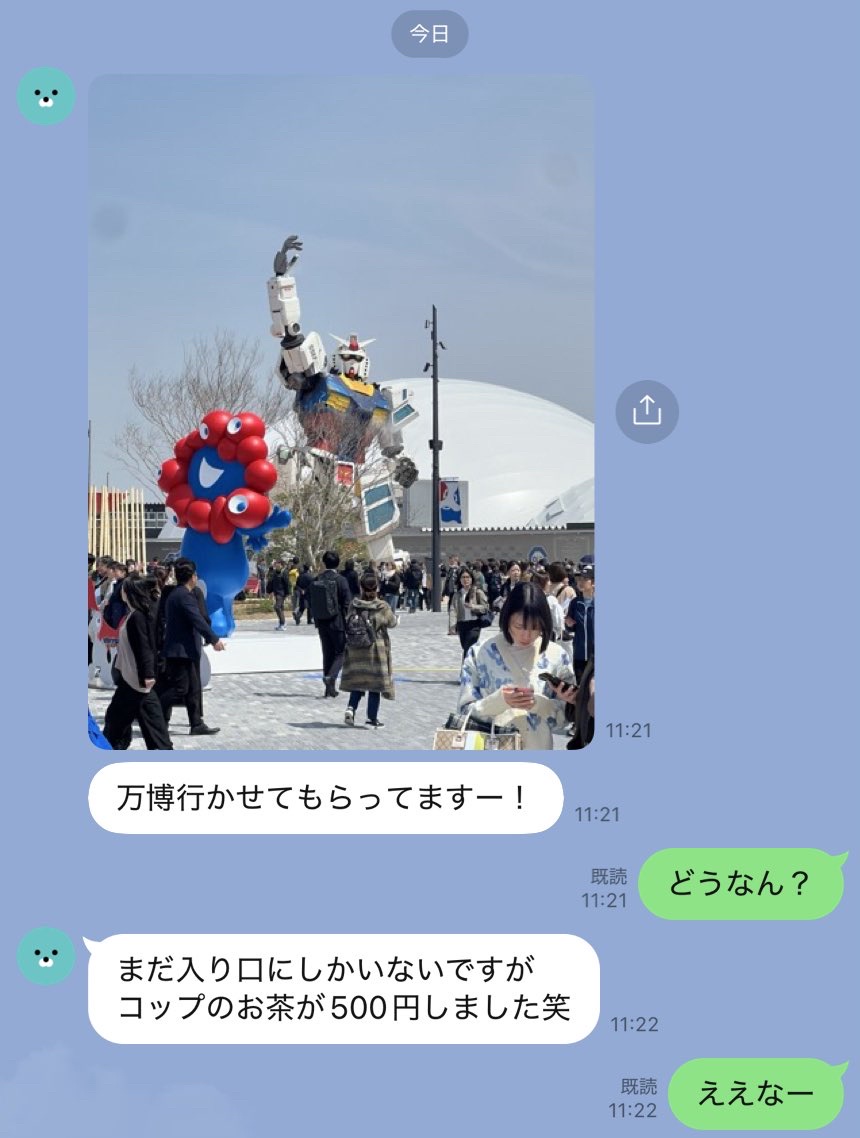The height and width of the screenshot is (1138, 860).
Task: Open sender's profile avatar beside the photo
Action: coord(46,96)
